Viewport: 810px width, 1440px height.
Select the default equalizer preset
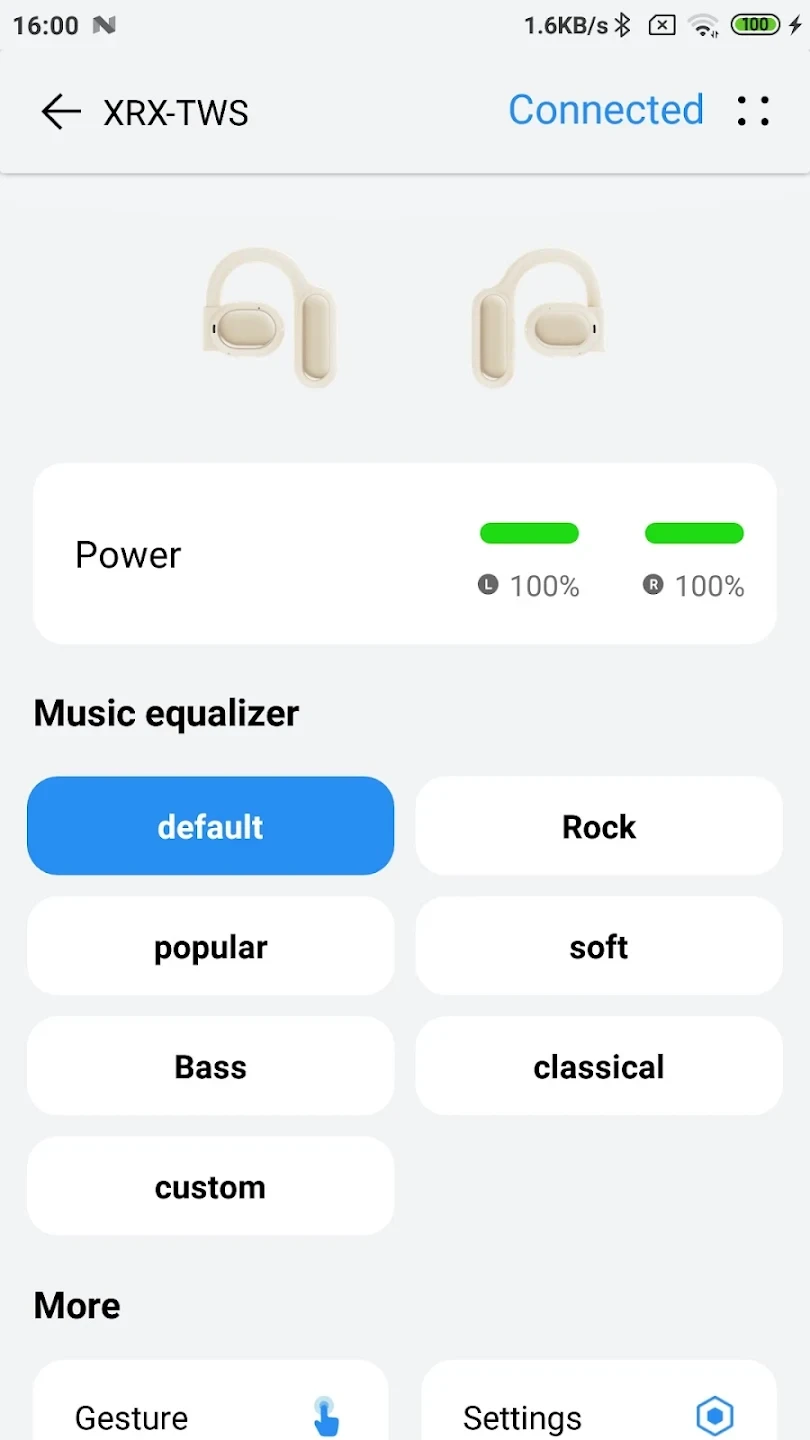coord(210,826)
